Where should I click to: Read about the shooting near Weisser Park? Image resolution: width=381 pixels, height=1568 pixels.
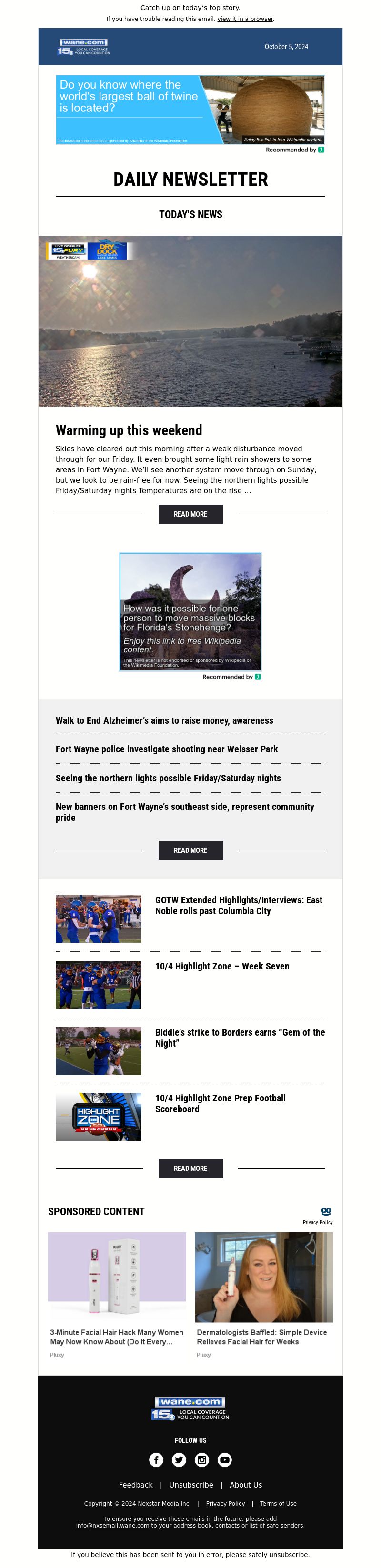pyautogui.click(x=166, y=749)
